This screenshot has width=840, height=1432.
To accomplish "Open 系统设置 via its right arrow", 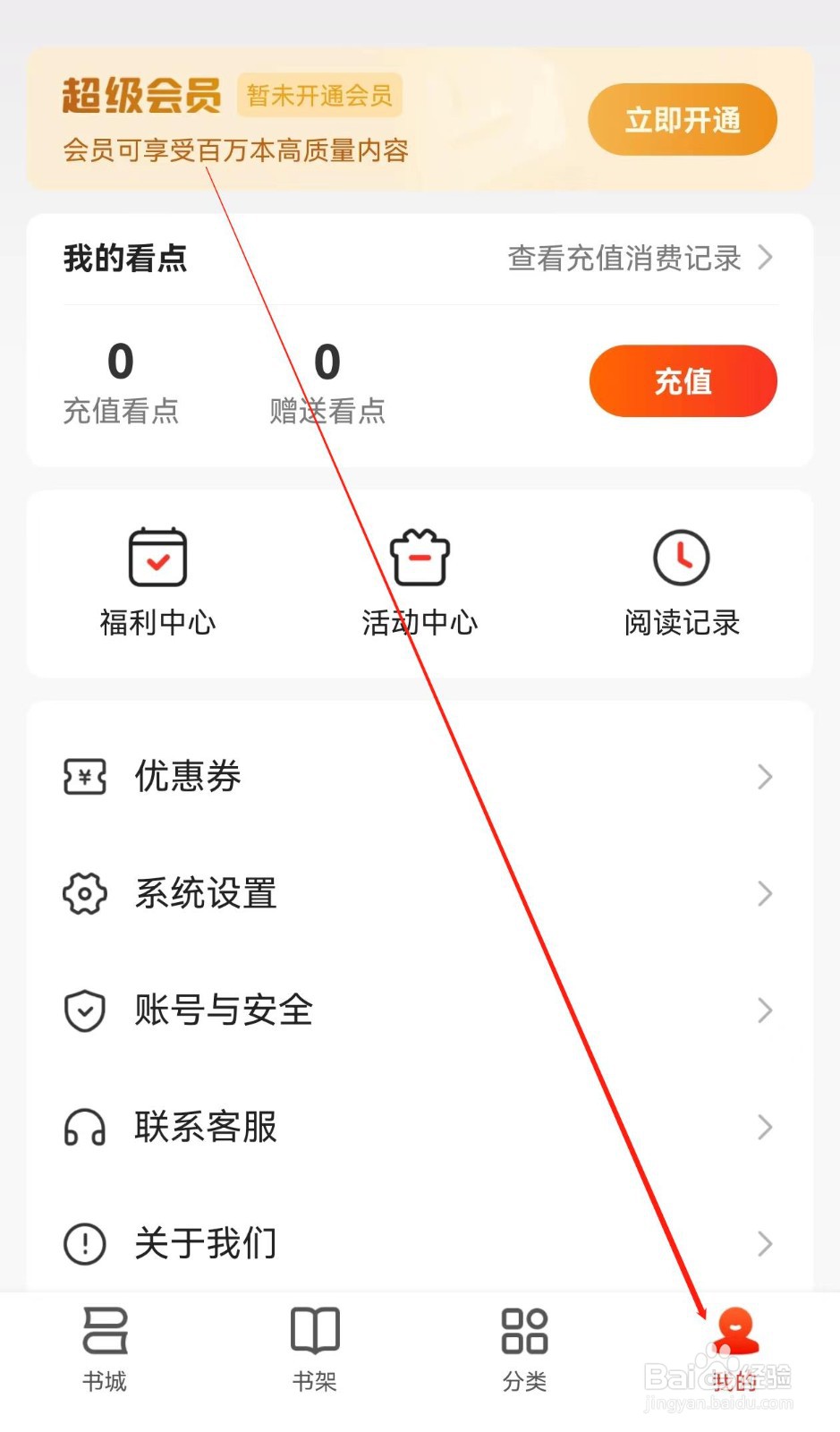I will click(x=765, y=893).
